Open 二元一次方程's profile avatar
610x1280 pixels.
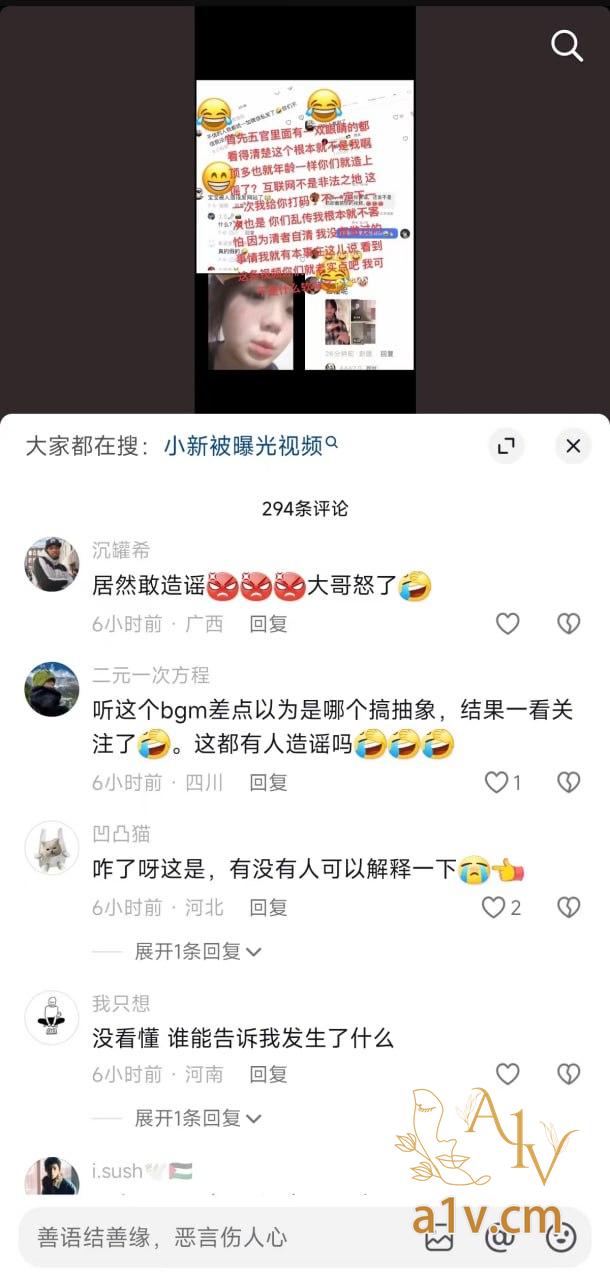point(52,689)
